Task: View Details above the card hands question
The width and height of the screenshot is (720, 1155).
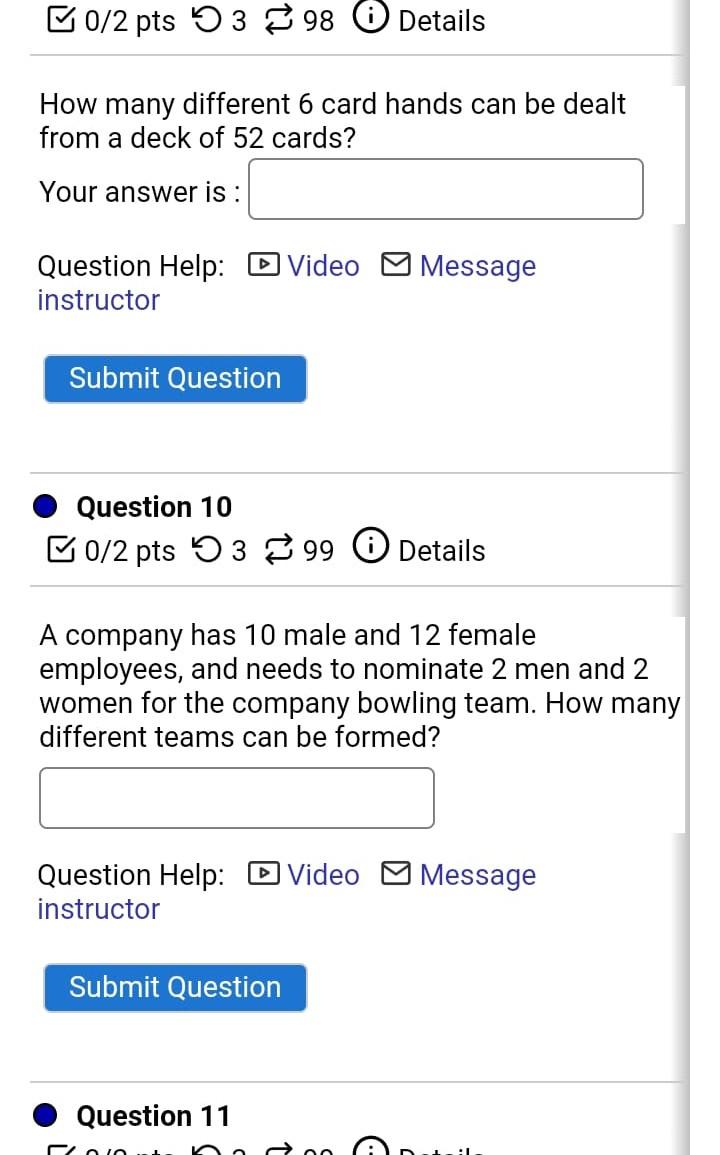Action: click(x=419, y=20)
